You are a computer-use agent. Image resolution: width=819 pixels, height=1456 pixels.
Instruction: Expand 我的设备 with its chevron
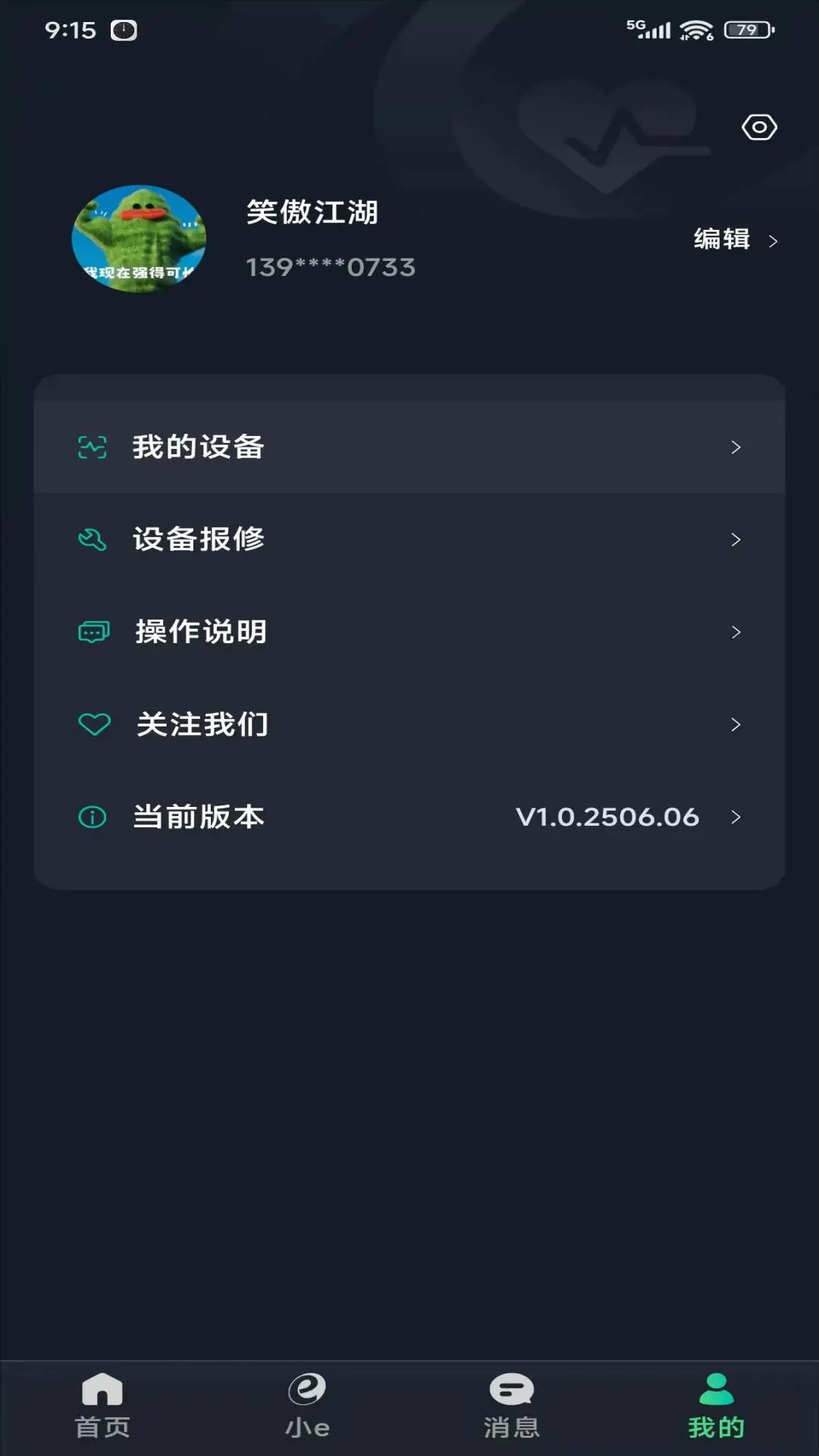(x=735, y=447)
